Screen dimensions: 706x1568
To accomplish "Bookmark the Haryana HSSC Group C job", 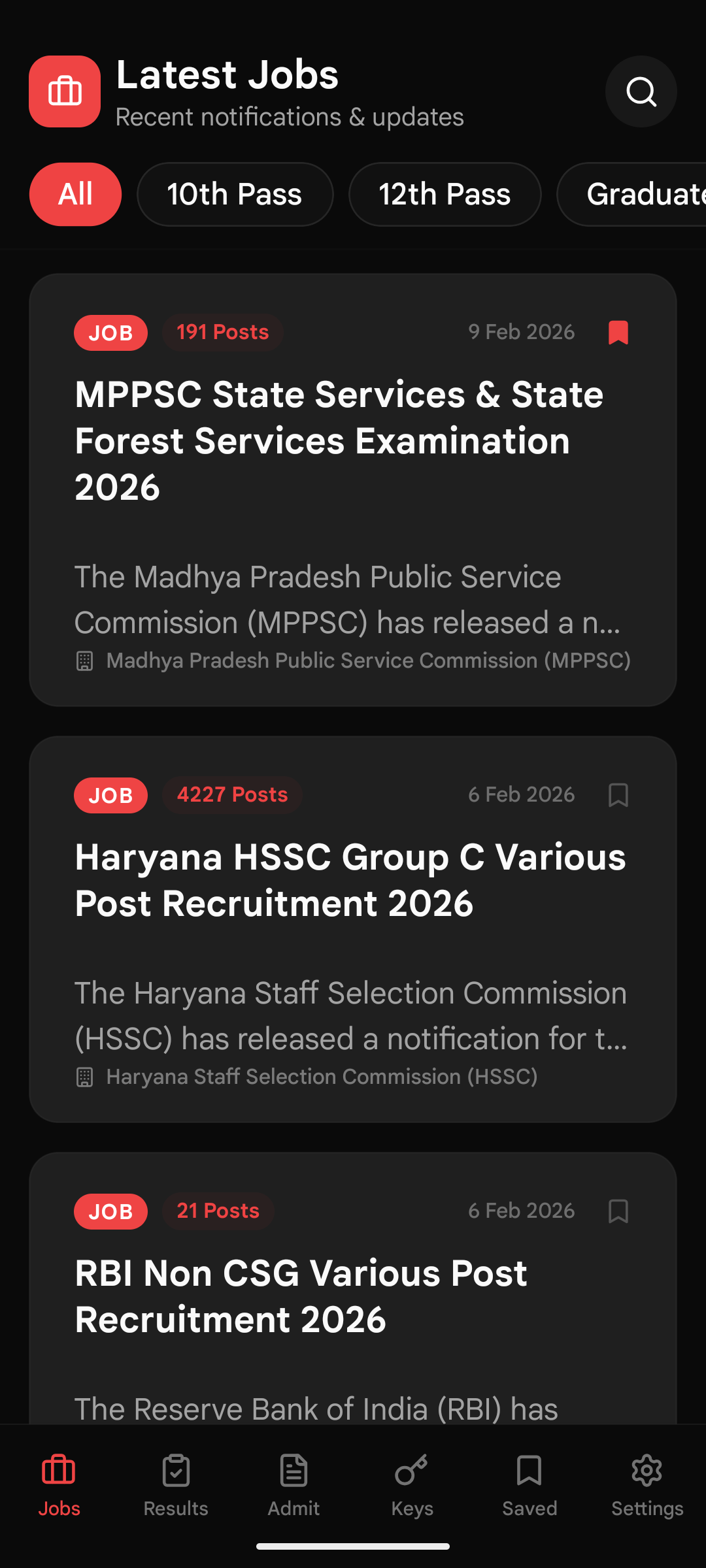I will coord(618,795).
